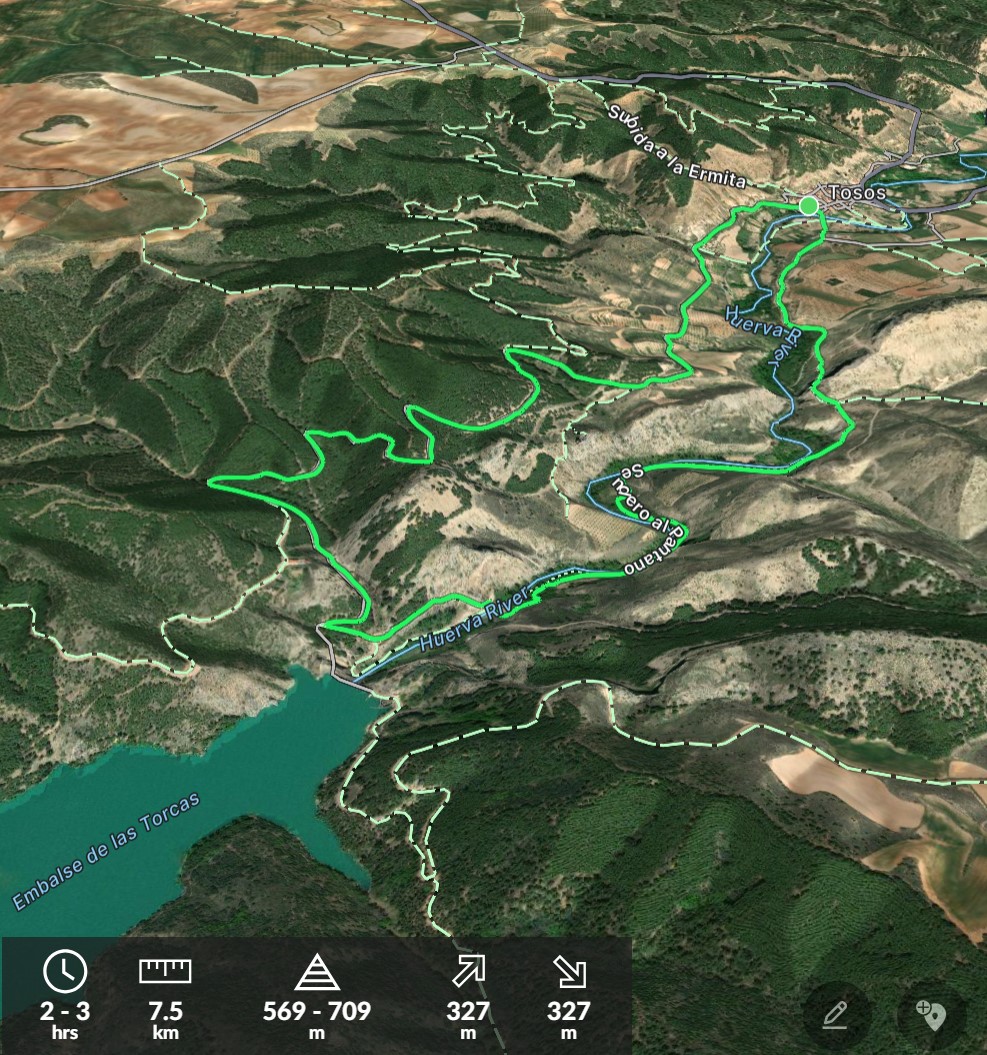The height and width of the screenshot is (1055, 987).
Task: Add a waypoint pin to the map
Action: click(x=931, y=1015)
